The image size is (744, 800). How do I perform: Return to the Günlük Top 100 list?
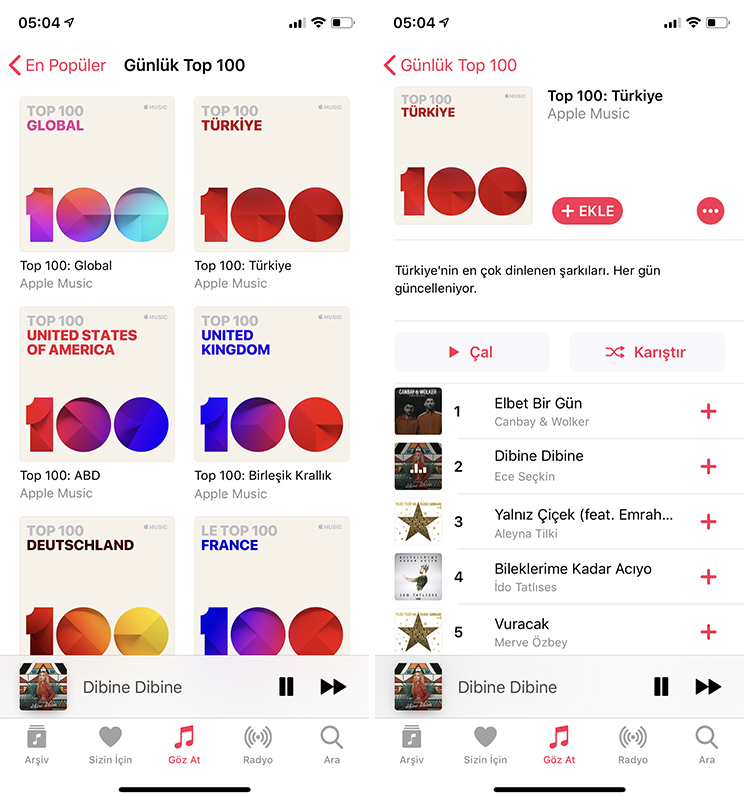(451, 66)
